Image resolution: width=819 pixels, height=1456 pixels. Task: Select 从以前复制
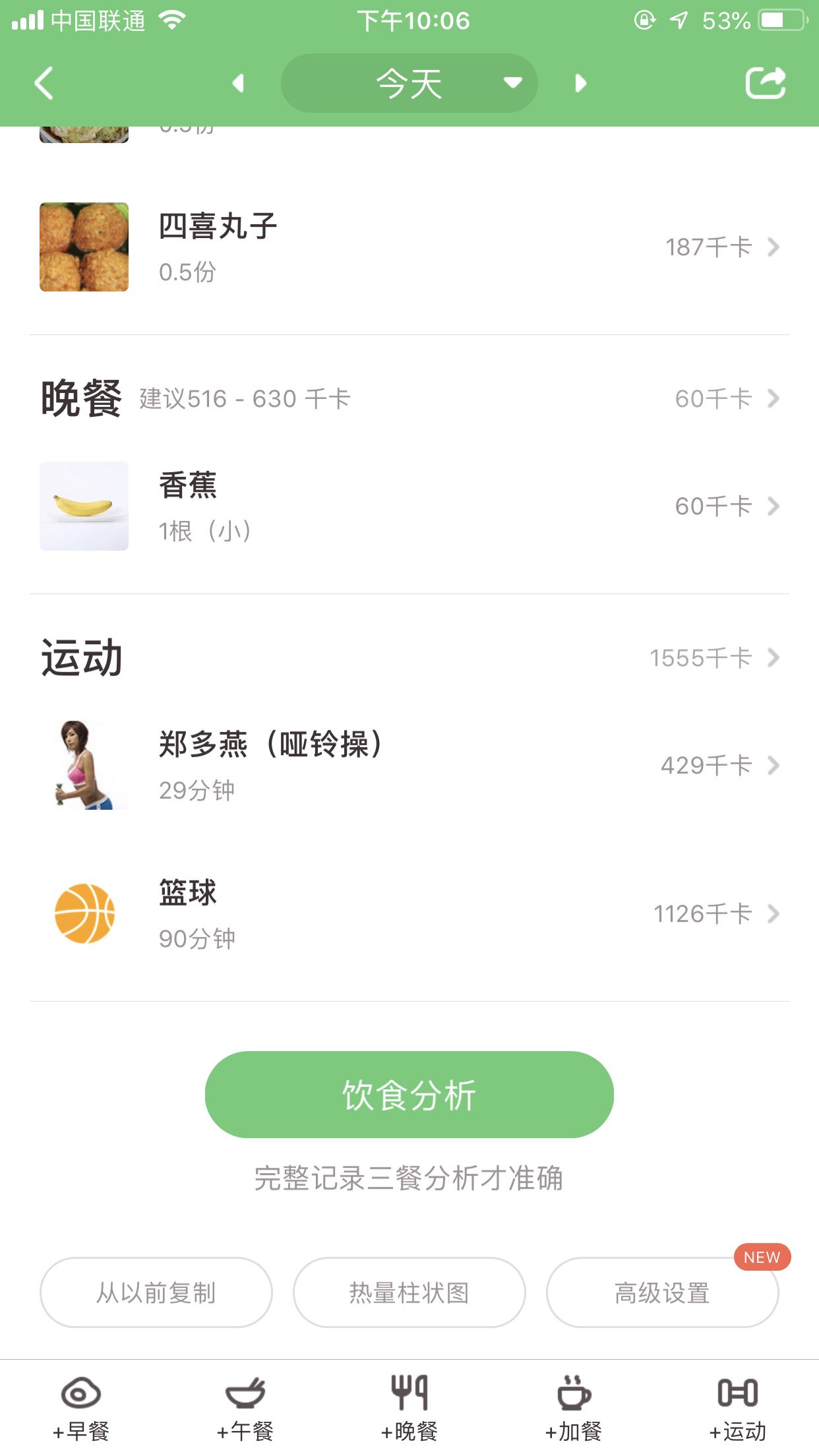[x=156, y=1292]
